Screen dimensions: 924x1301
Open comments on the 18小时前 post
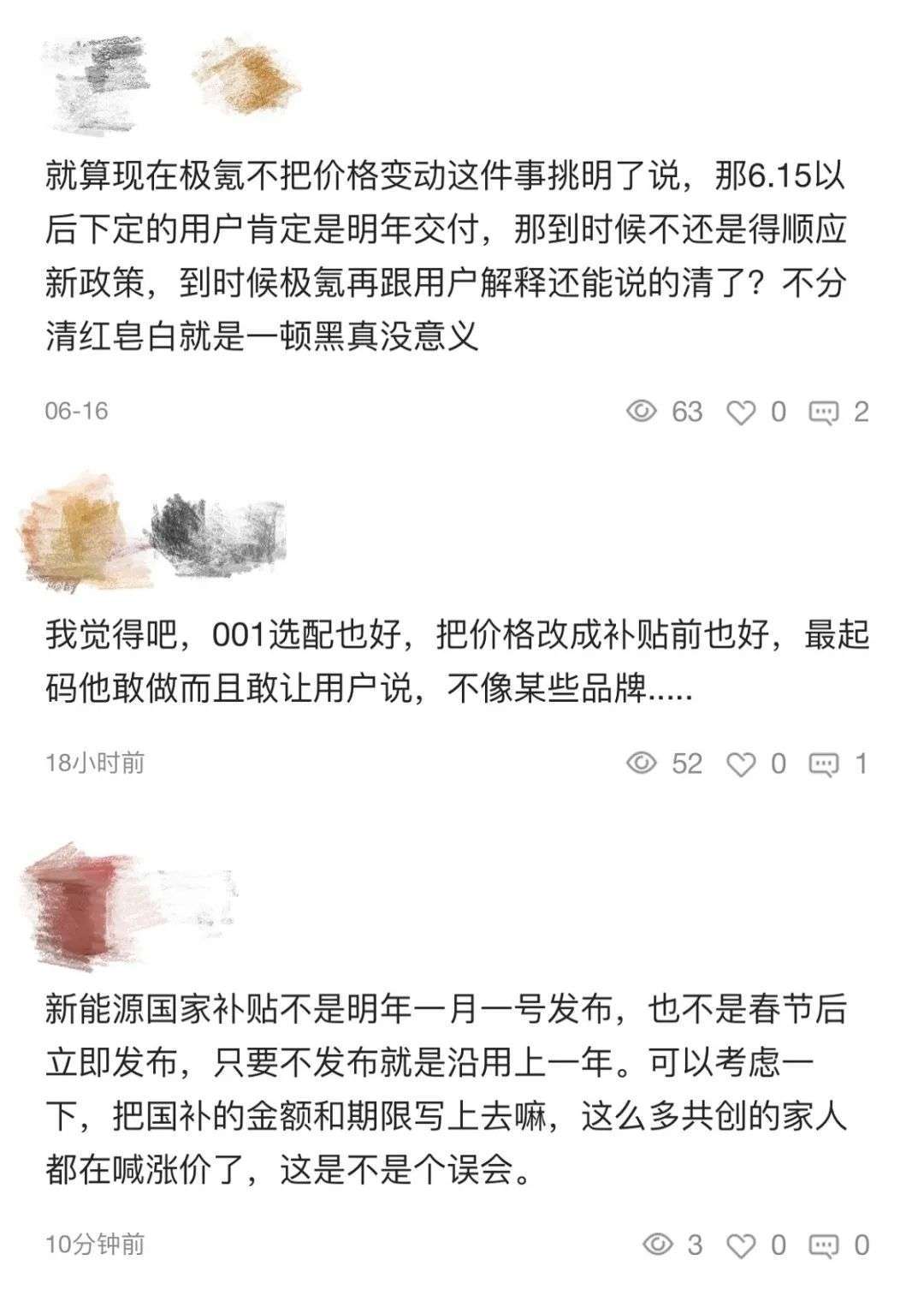(x=823, y=763)
